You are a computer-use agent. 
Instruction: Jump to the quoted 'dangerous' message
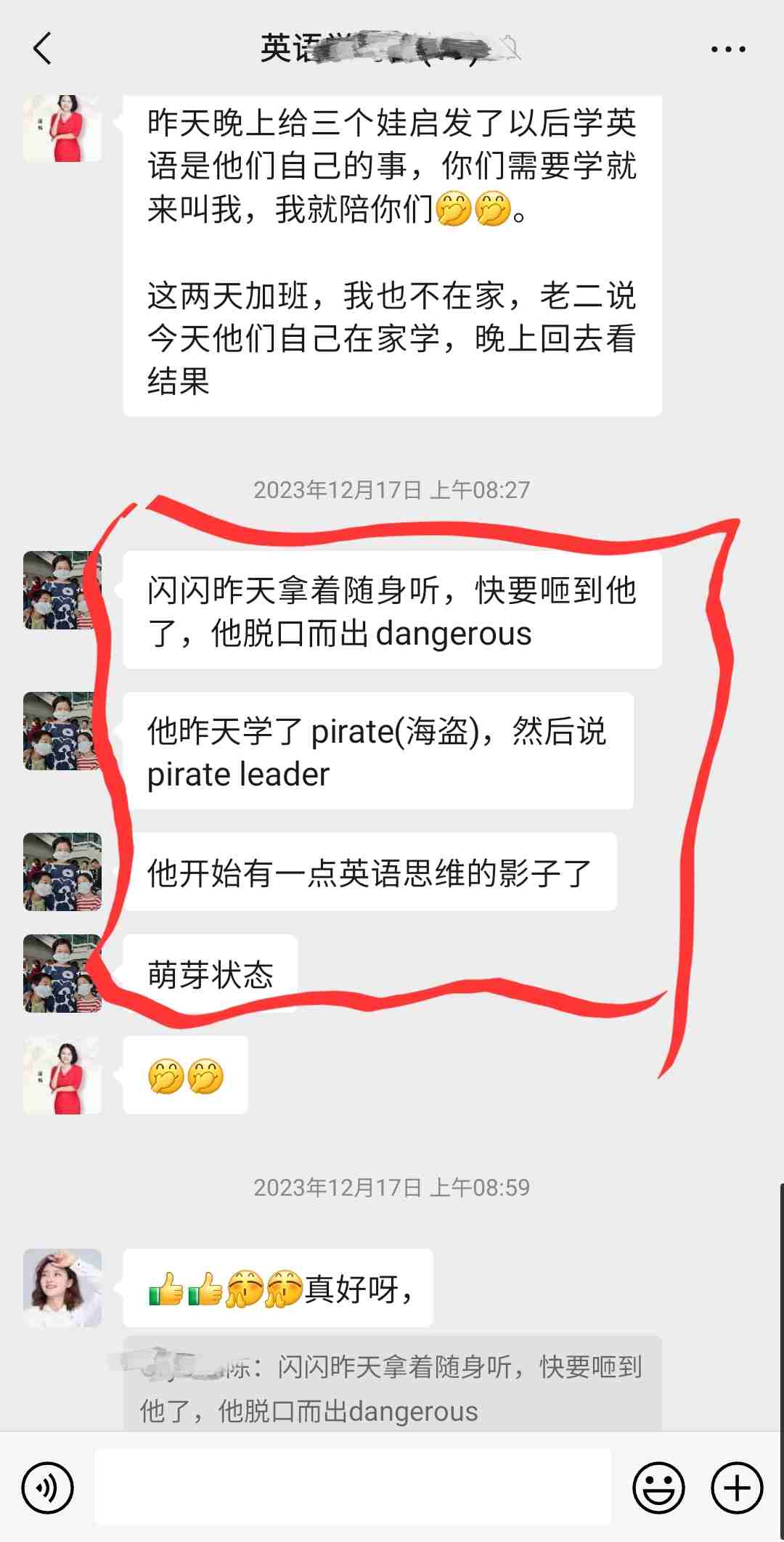(392, 1388)
